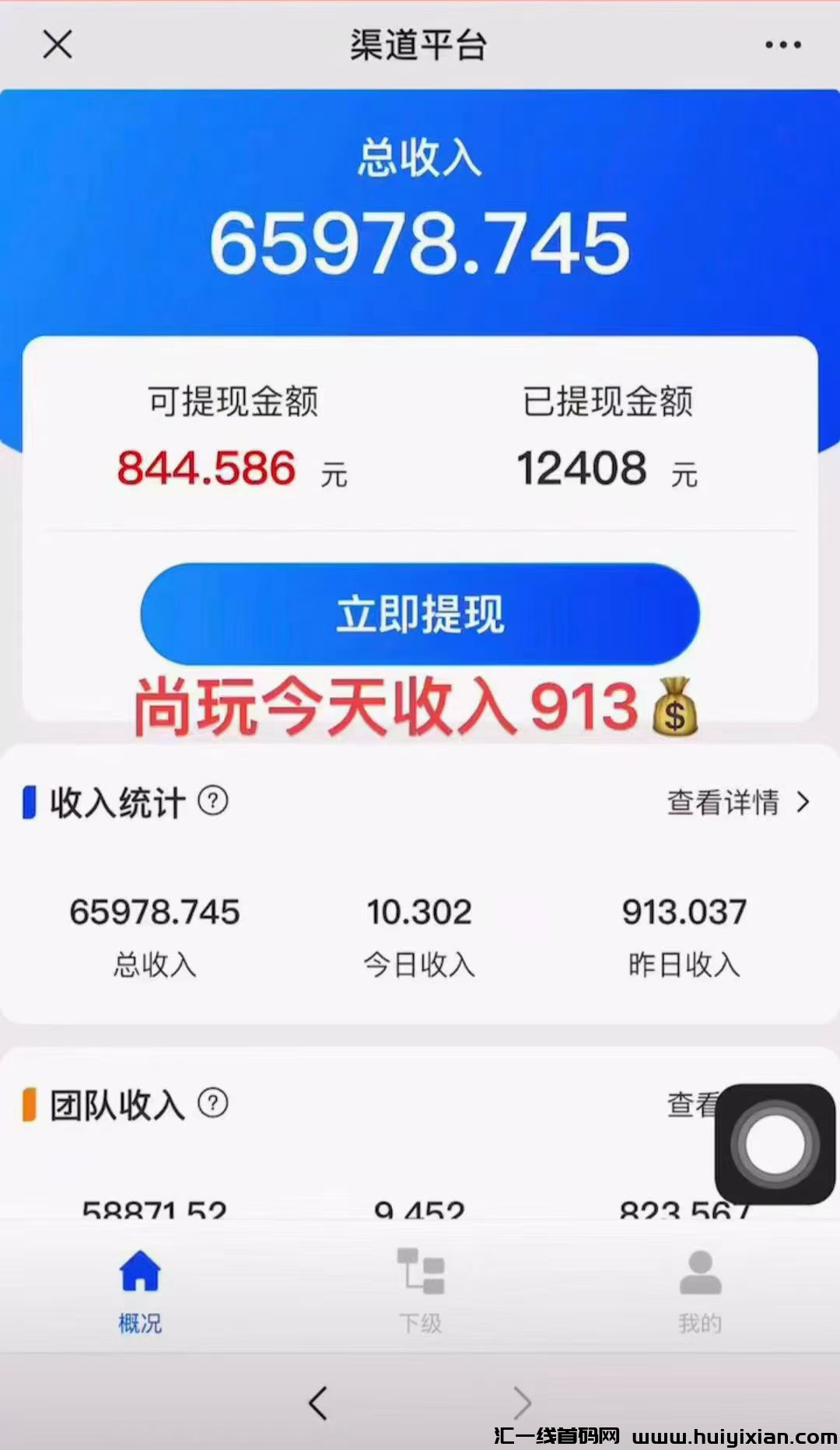The width and height of the screenshot is (840, 1450).
Task: Tap the withdrawn amount 12408
Action: point(581,468)
